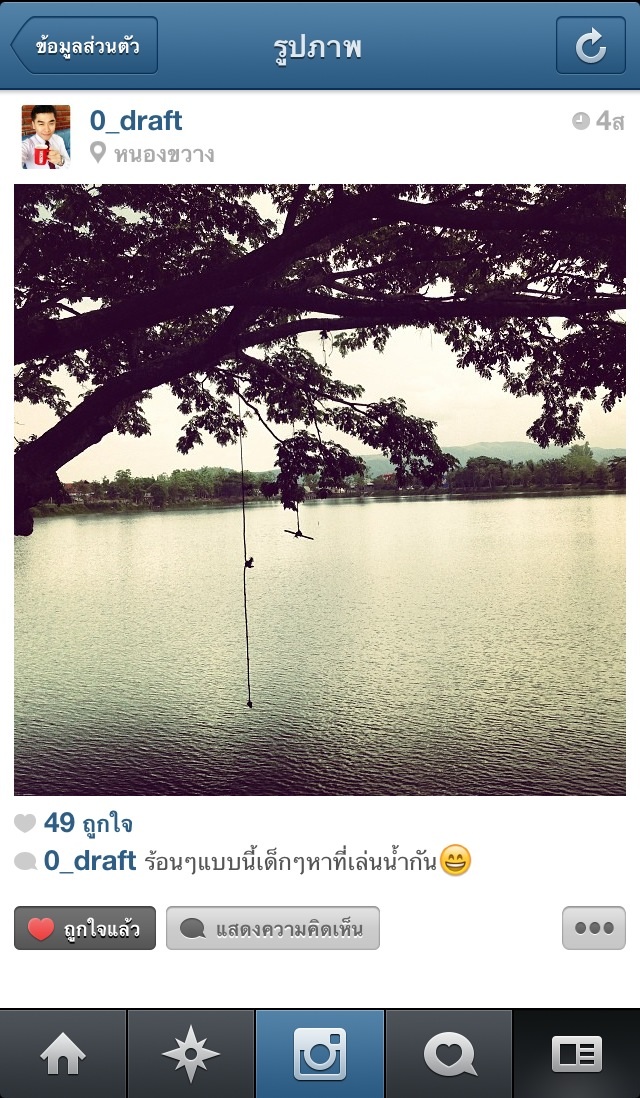Open the three-dots more options
Screen dimensions: 640x1098
[x=593, y=928]
